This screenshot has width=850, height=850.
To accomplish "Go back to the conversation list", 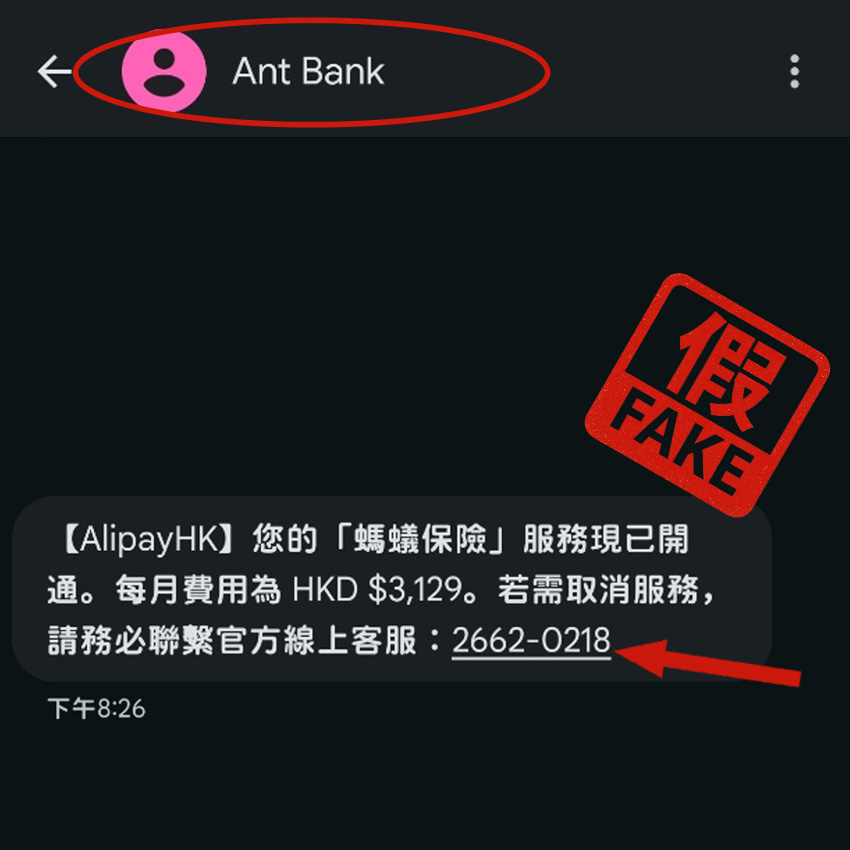I will tap(54, 71).
